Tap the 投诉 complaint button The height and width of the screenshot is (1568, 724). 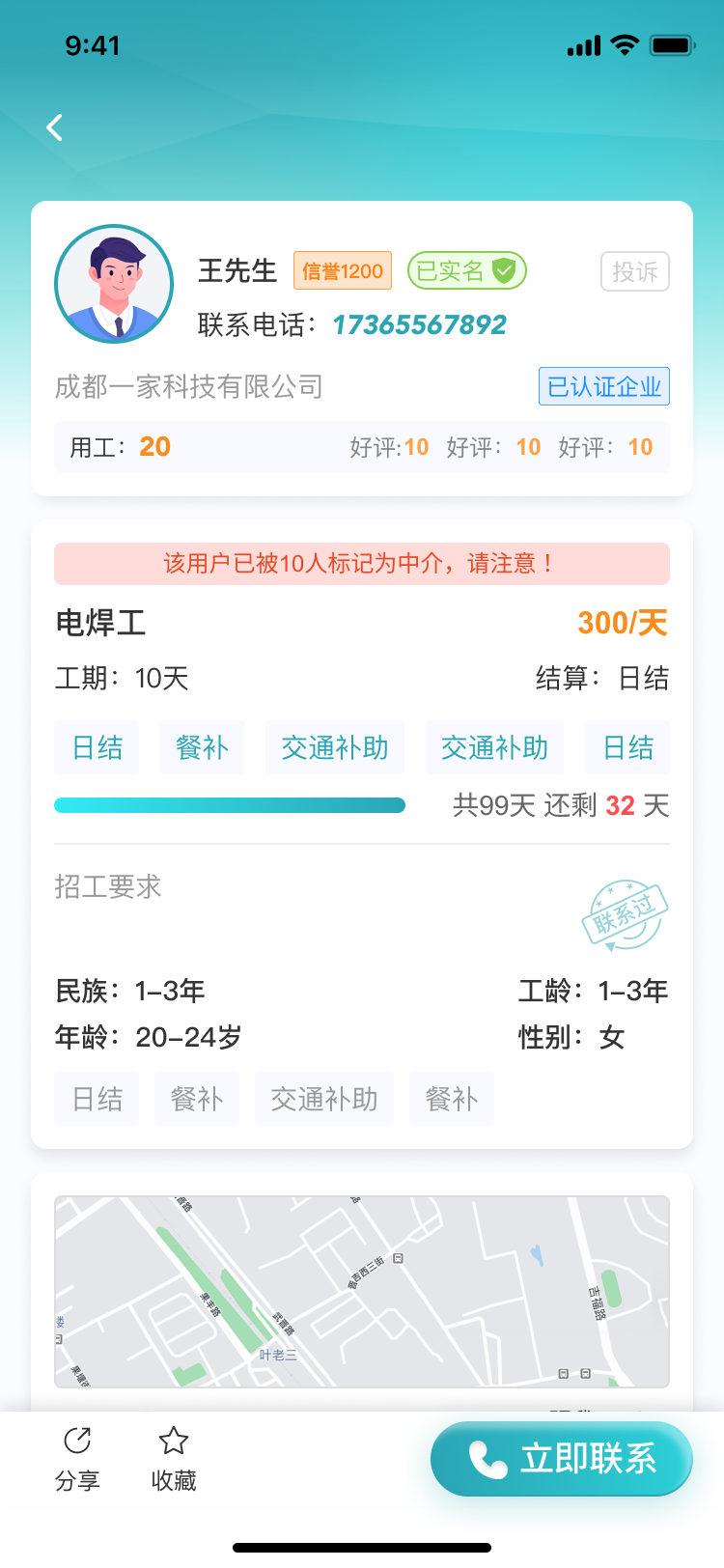[x=634, y=271]
